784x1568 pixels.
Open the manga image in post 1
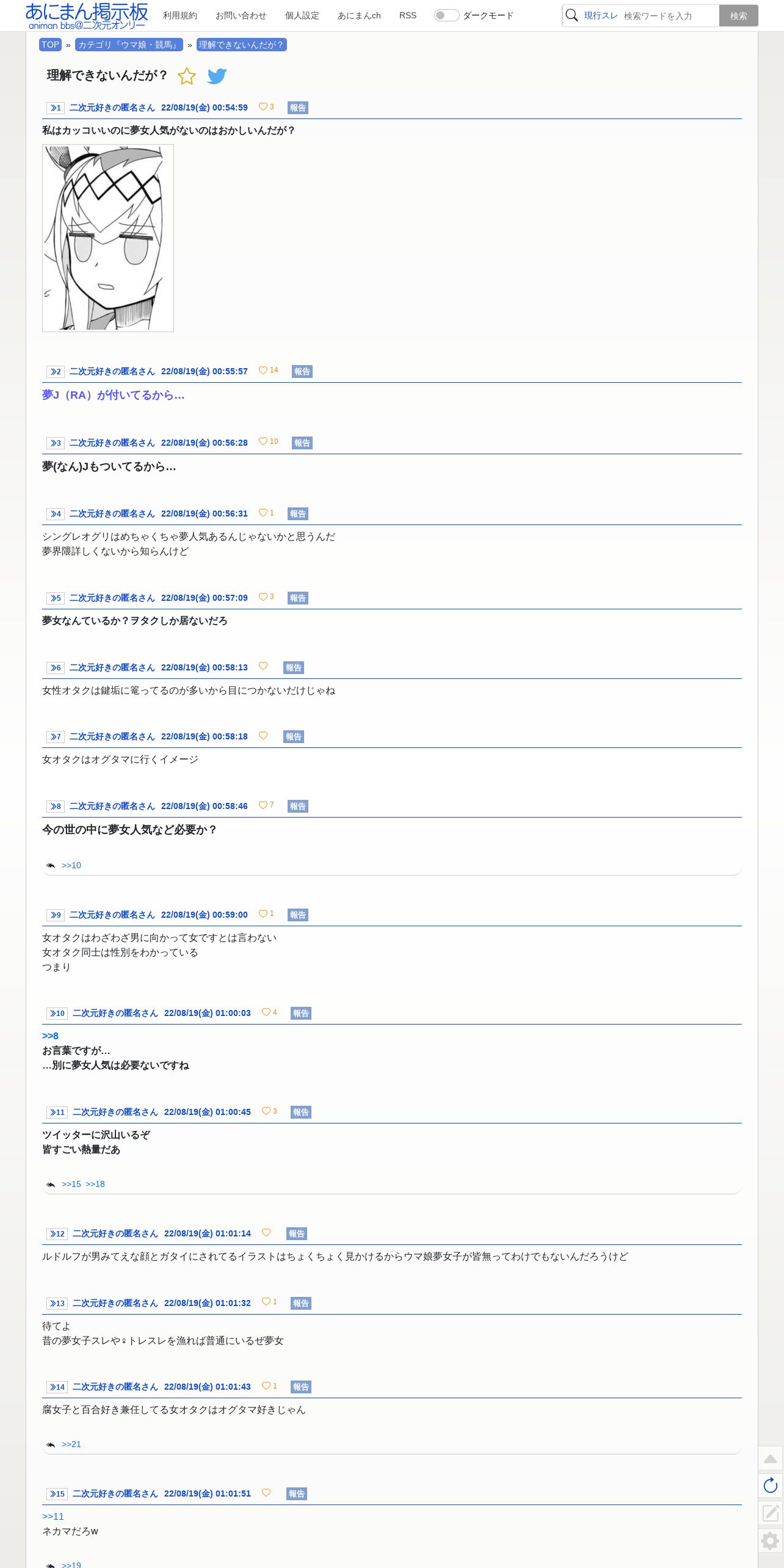pos(108,238)
